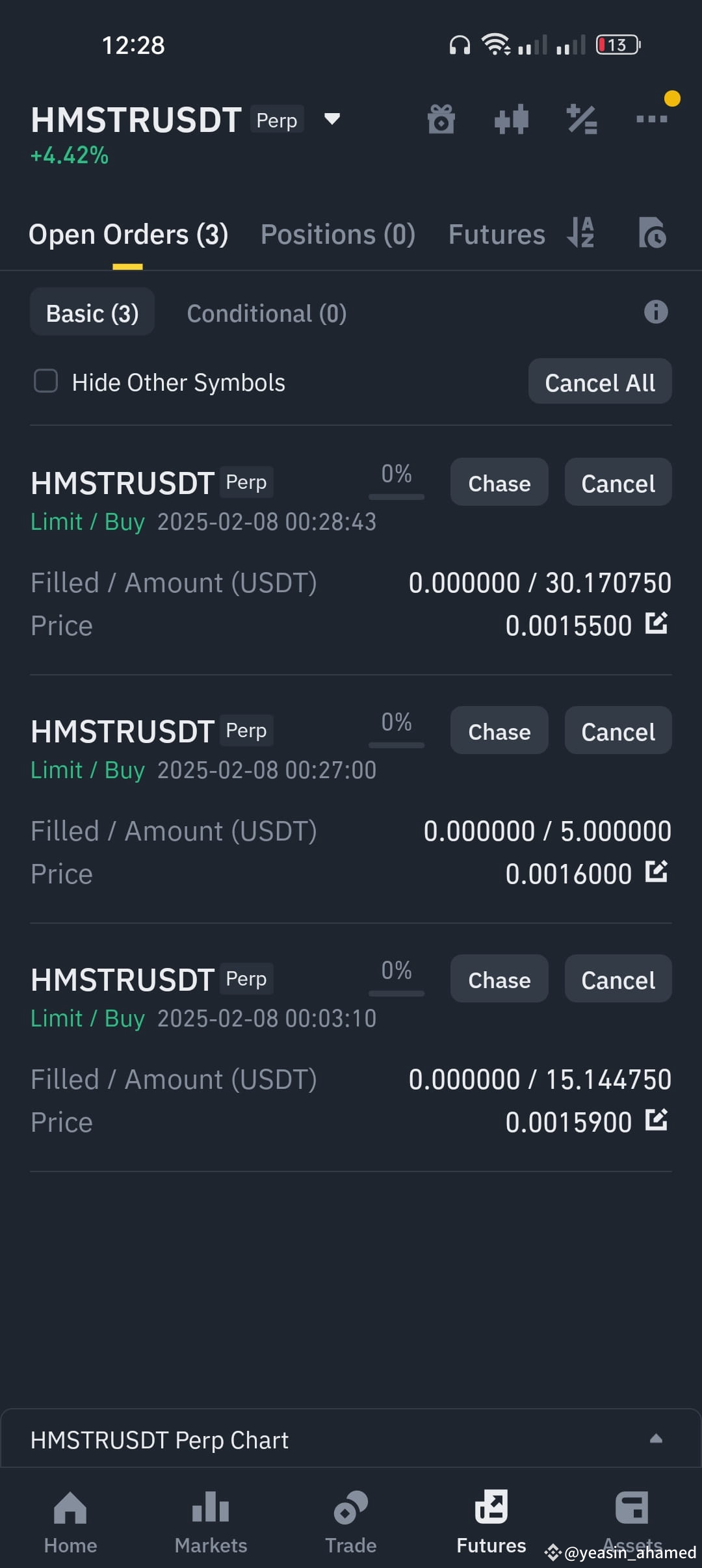Open the order history icon
The height and width of the screenshot is (1568, 702).
[652, 233]
